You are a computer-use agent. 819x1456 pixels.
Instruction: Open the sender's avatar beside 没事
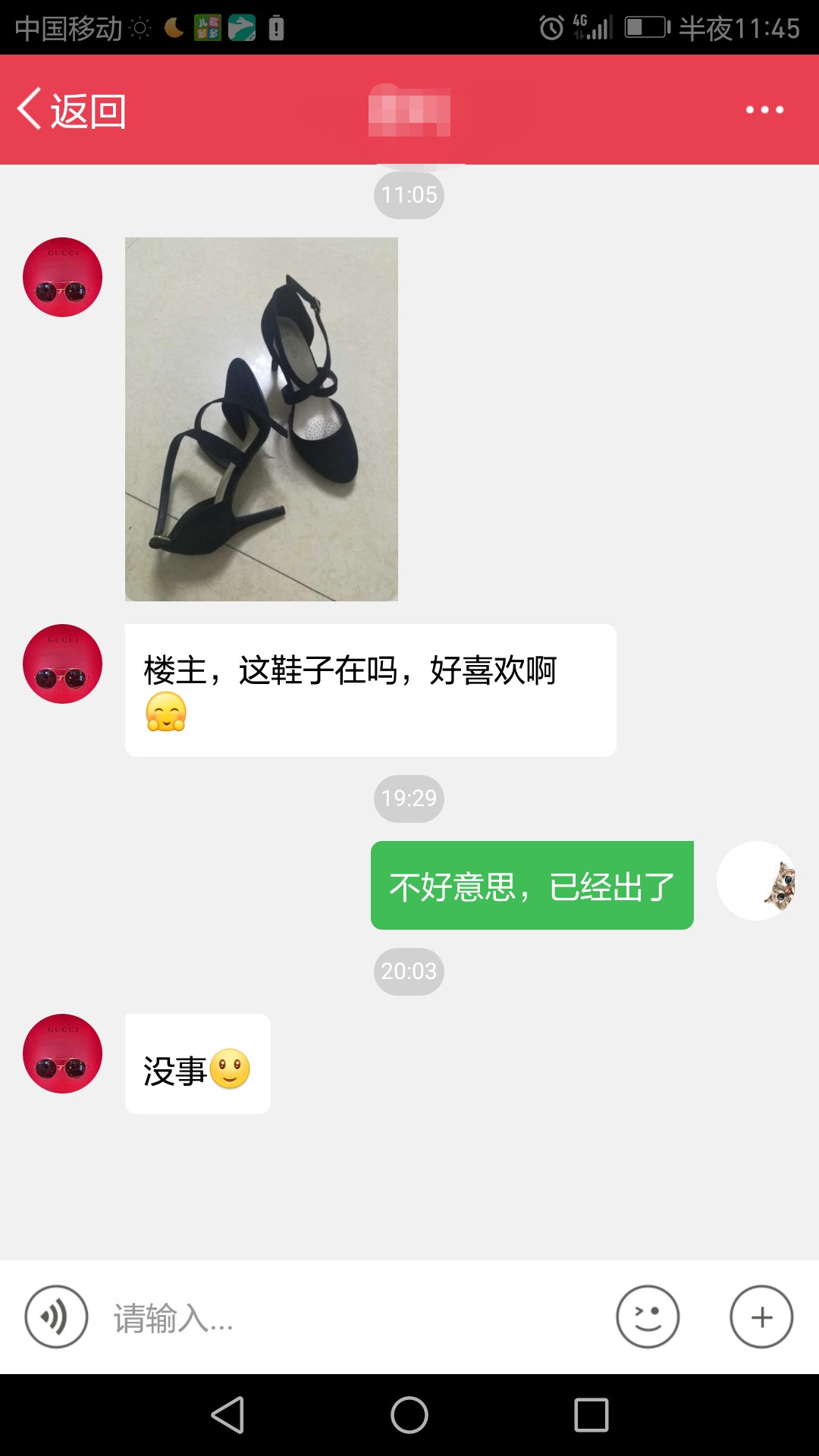pyautogui.click(x=62, y=1053)
